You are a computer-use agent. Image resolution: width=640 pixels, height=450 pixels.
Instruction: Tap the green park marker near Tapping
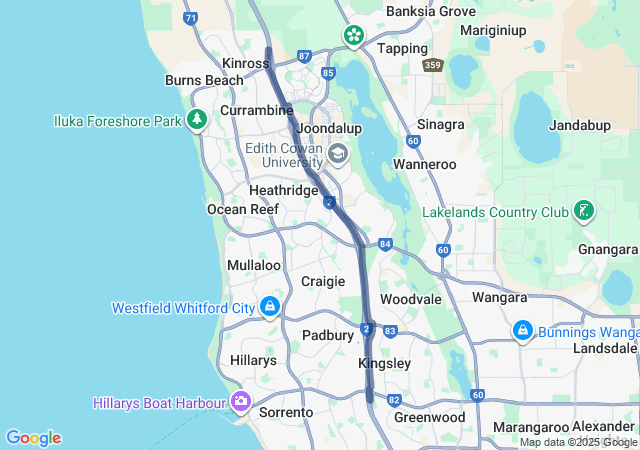(353, 37)
